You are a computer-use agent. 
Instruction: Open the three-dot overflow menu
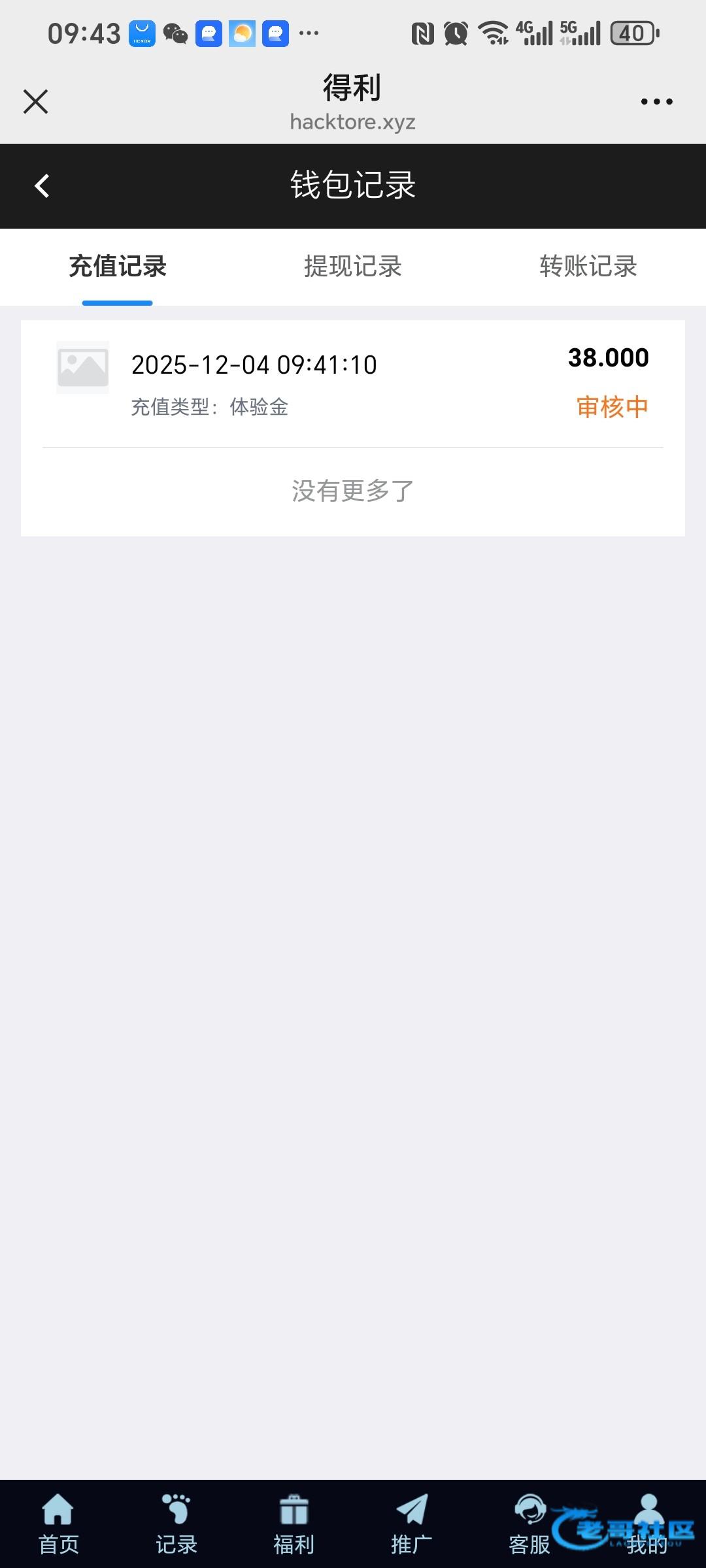656,102
